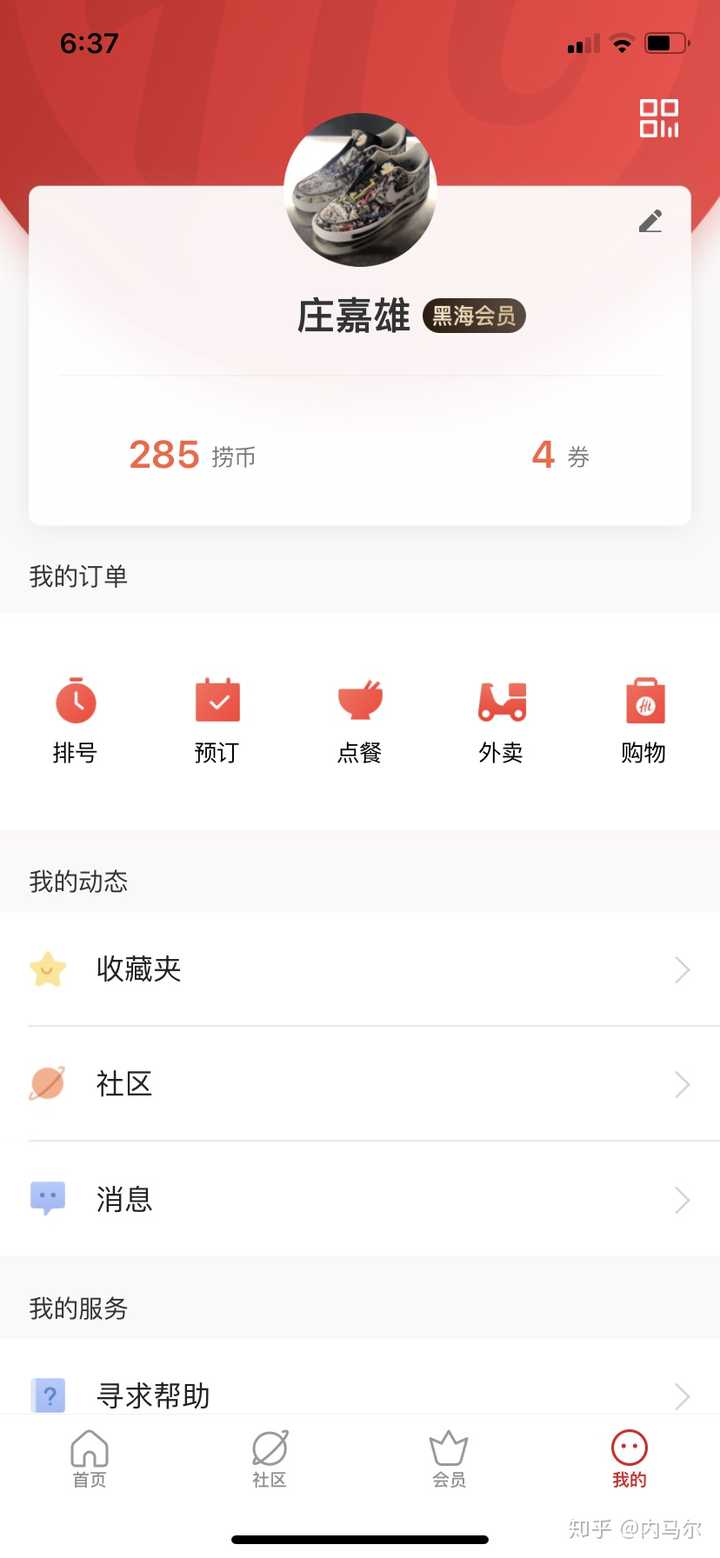Open the 社区 row under 我的动态
The width and height of the screenshot is (720, 1558).
(x=360, y=1084)
